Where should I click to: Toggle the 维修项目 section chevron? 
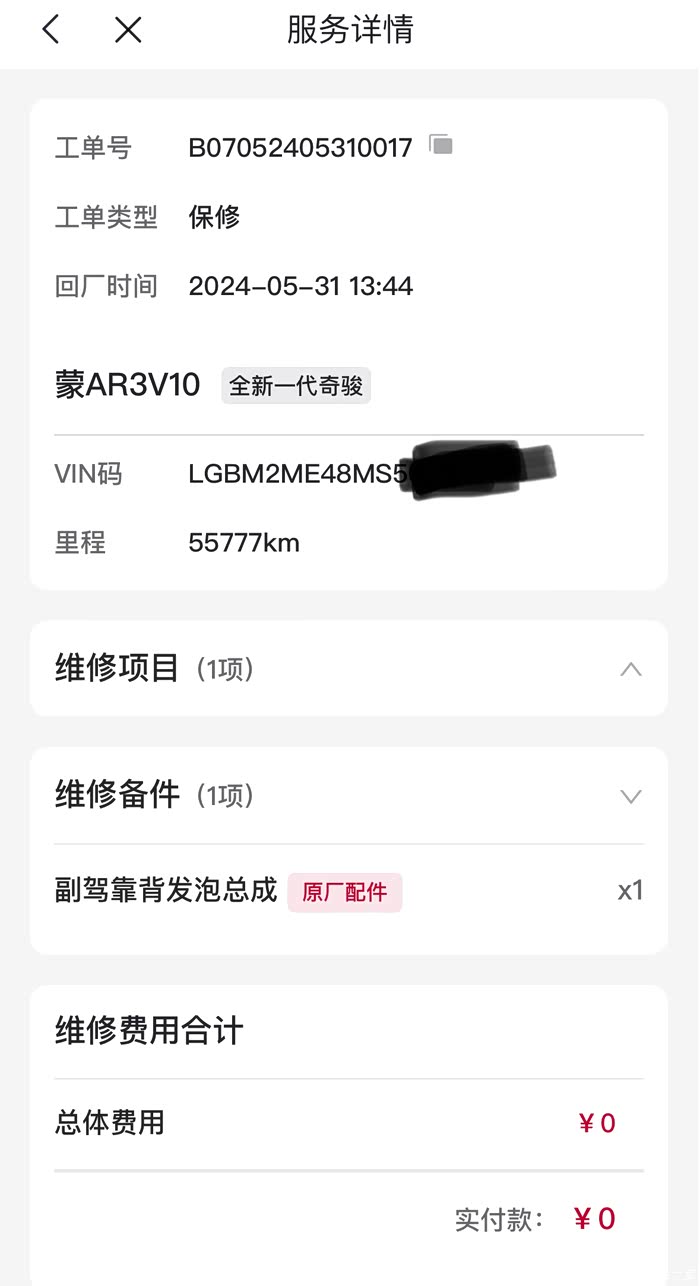pos(630,669)
